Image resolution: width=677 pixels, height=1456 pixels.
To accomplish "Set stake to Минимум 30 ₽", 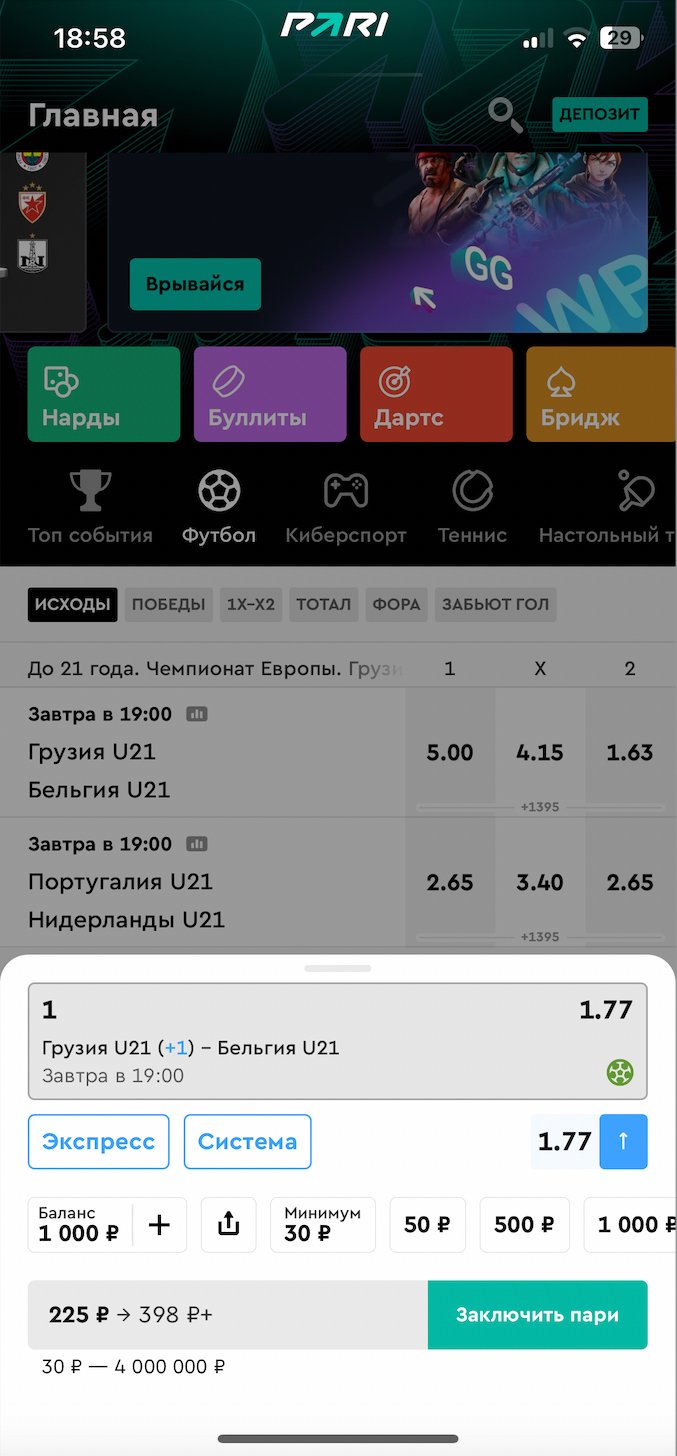I will click(322, 1225).
